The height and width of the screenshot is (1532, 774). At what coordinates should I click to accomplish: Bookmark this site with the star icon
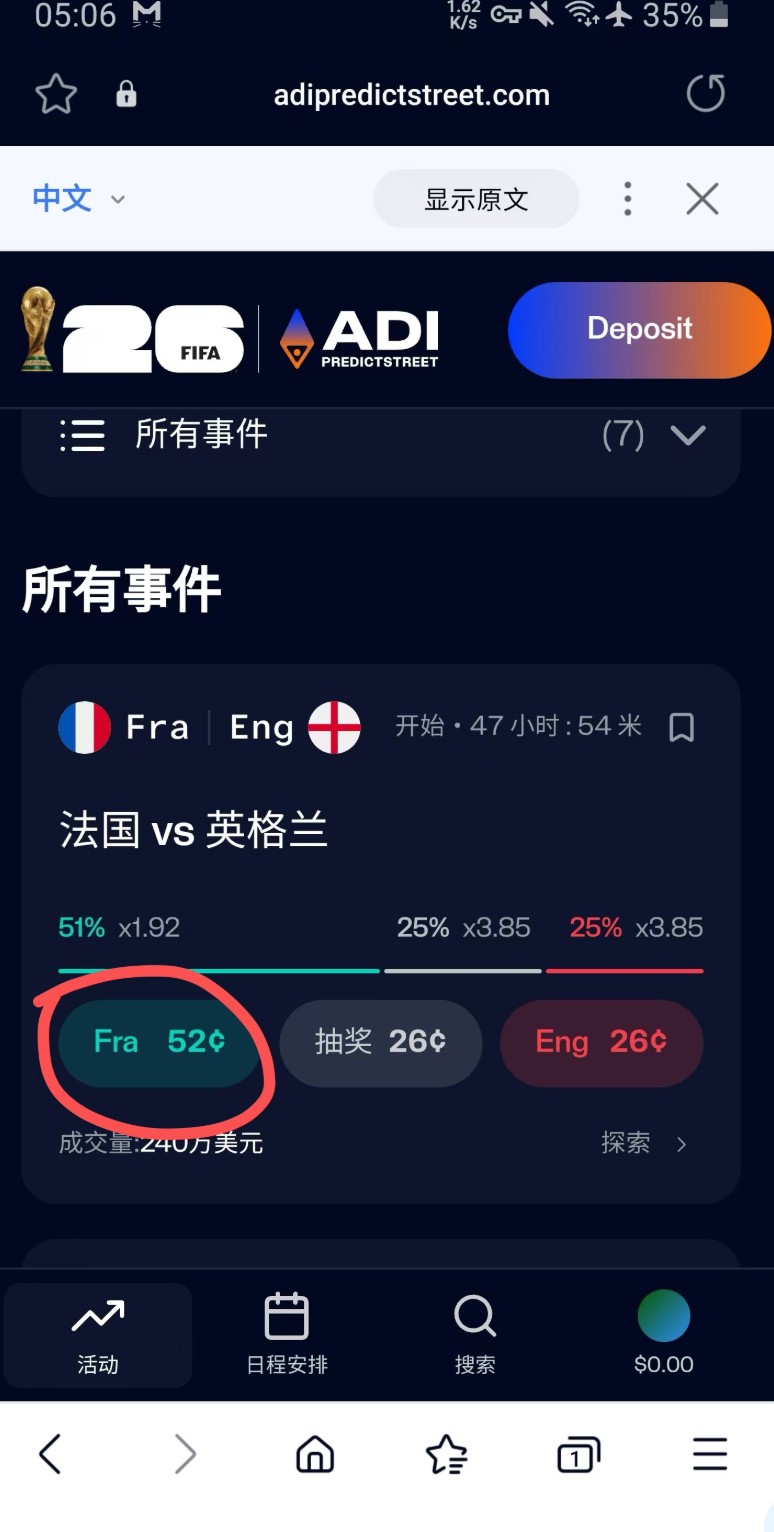pyautogui.click(x=56, y=95)
